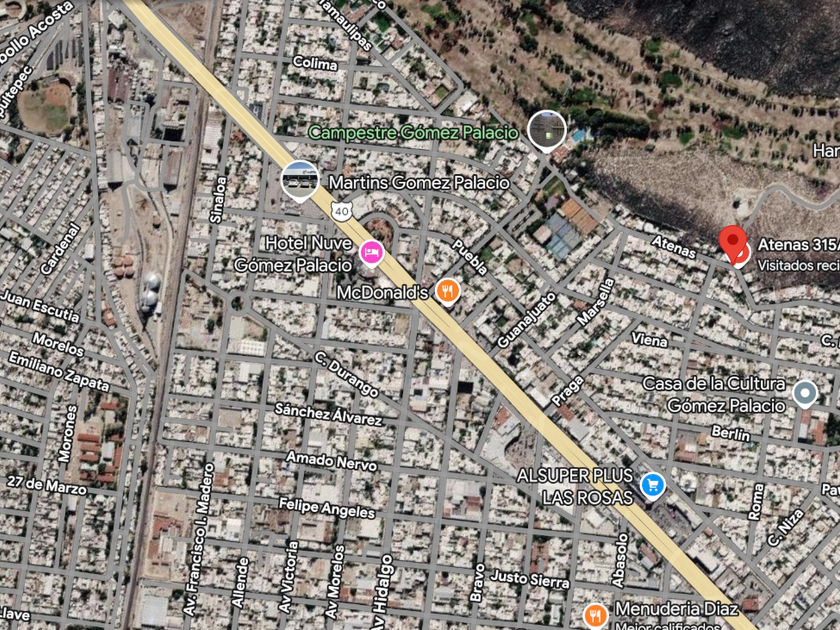840x630 pixels.
Task: Open the Campestre Gómez Palacio photo marker
Action: pos(546,131)
